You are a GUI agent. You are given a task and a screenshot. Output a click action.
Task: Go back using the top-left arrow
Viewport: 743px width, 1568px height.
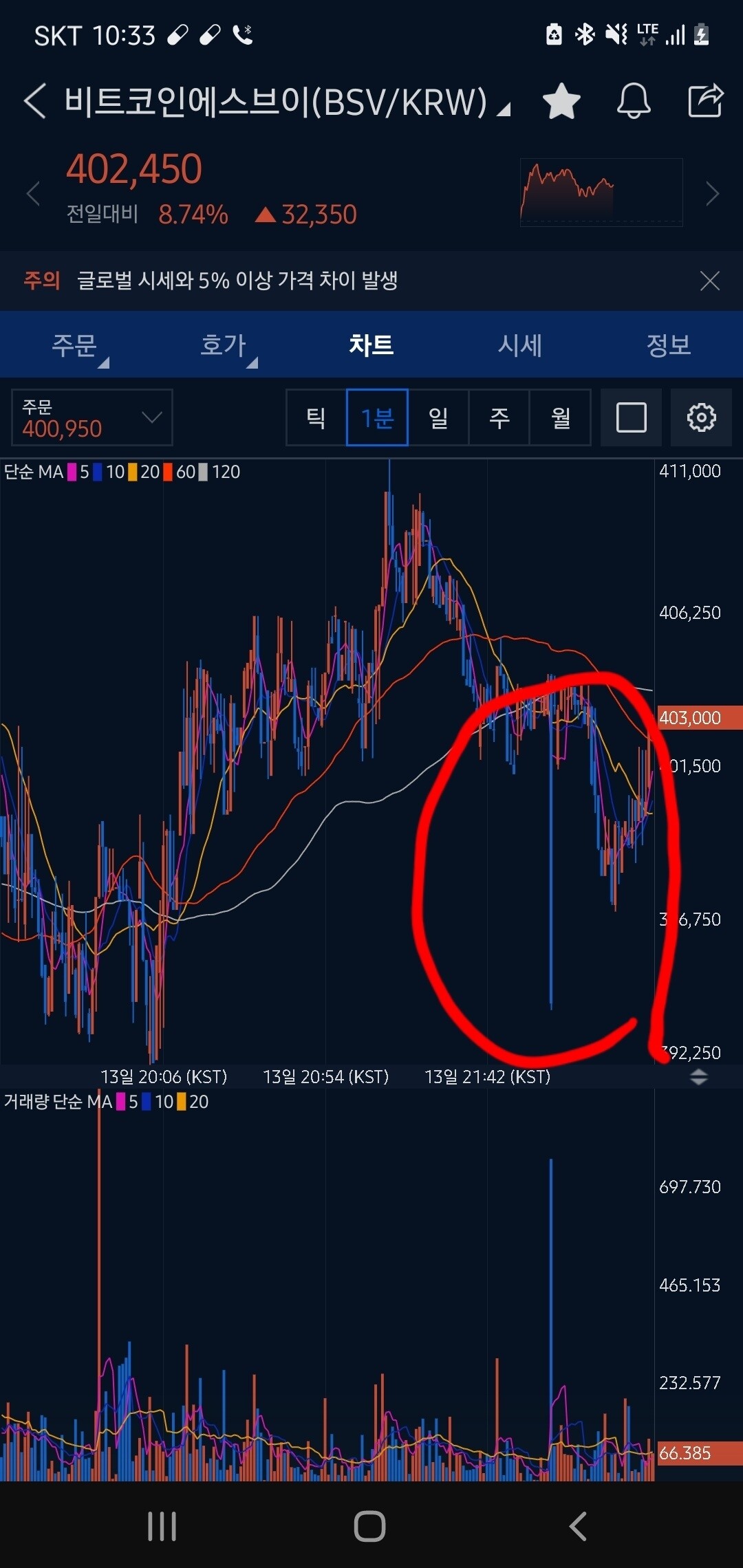(34, 102)
